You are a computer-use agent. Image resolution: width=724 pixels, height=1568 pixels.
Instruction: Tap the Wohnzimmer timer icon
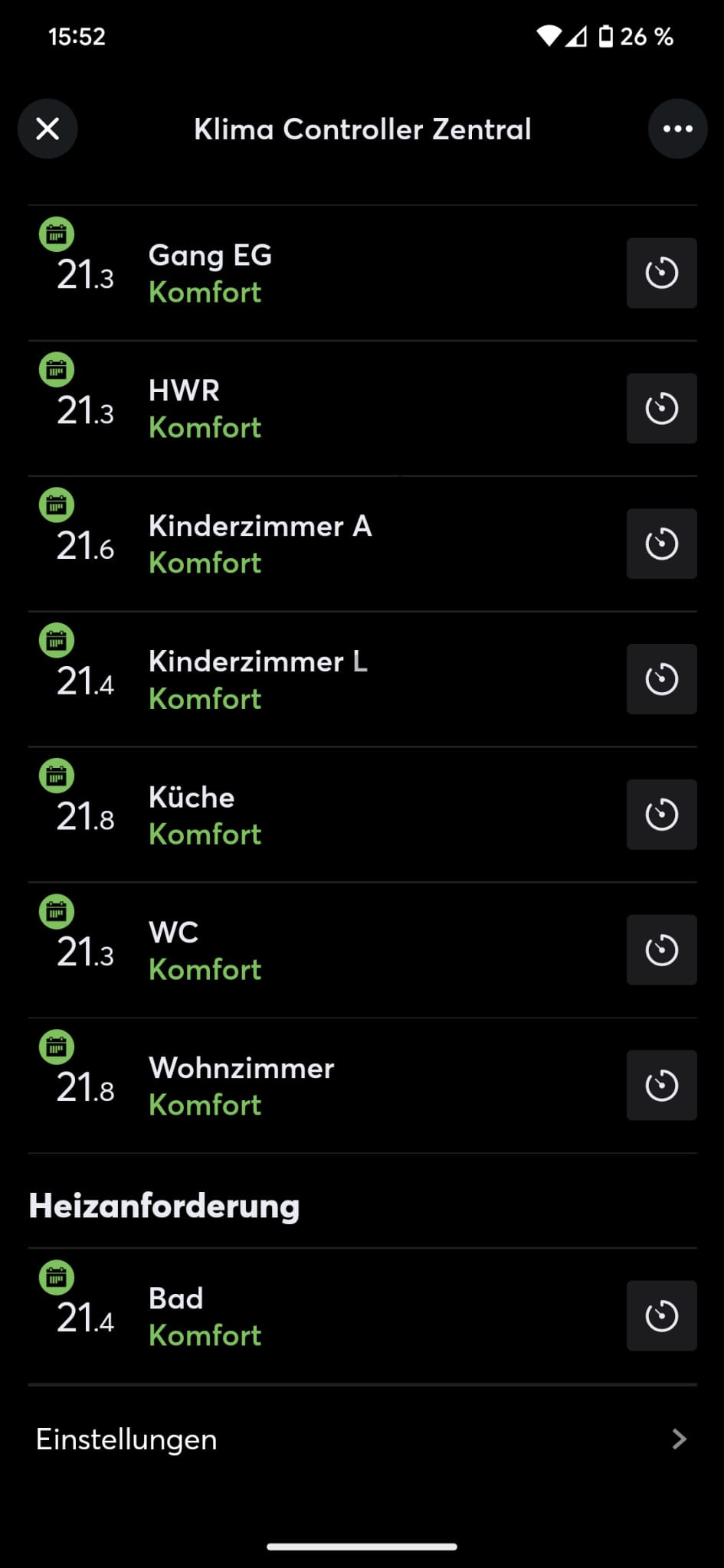(x=661, y=1086)
